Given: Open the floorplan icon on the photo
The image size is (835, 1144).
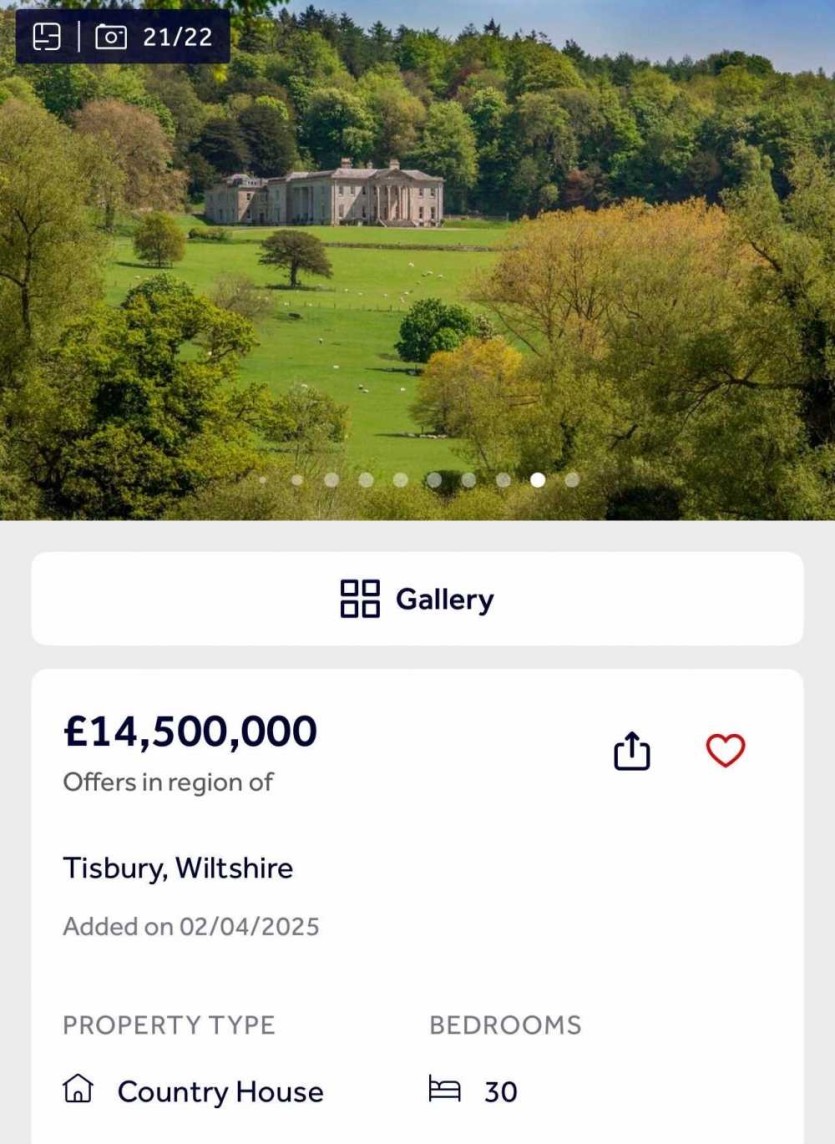Looking at the screenshot, I should (x=47, y=37).
